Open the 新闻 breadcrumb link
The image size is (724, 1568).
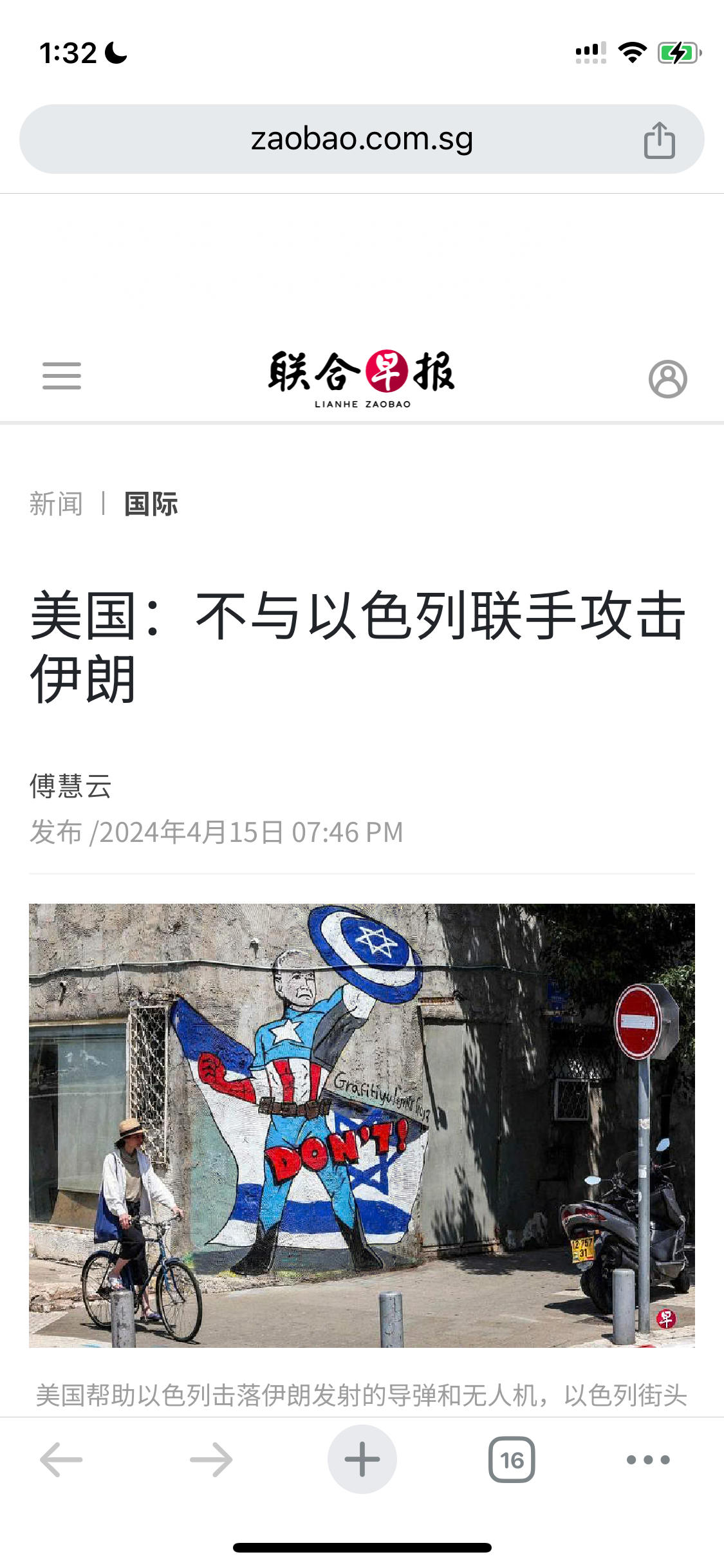tap(56, 504)
